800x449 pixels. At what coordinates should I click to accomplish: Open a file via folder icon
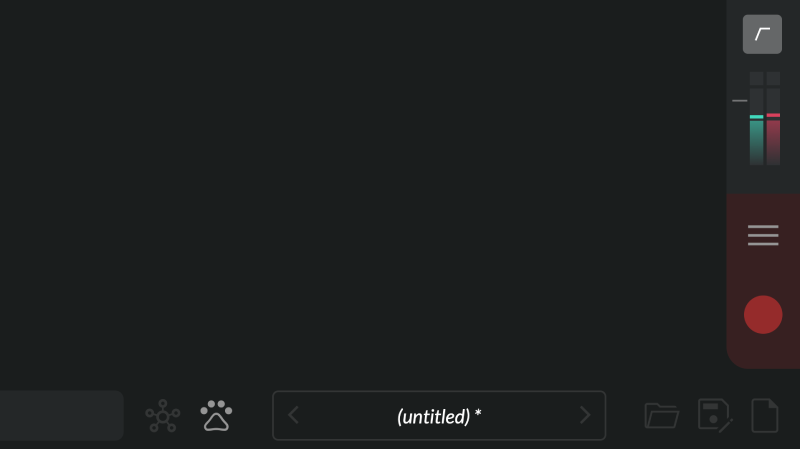(661, 415)
